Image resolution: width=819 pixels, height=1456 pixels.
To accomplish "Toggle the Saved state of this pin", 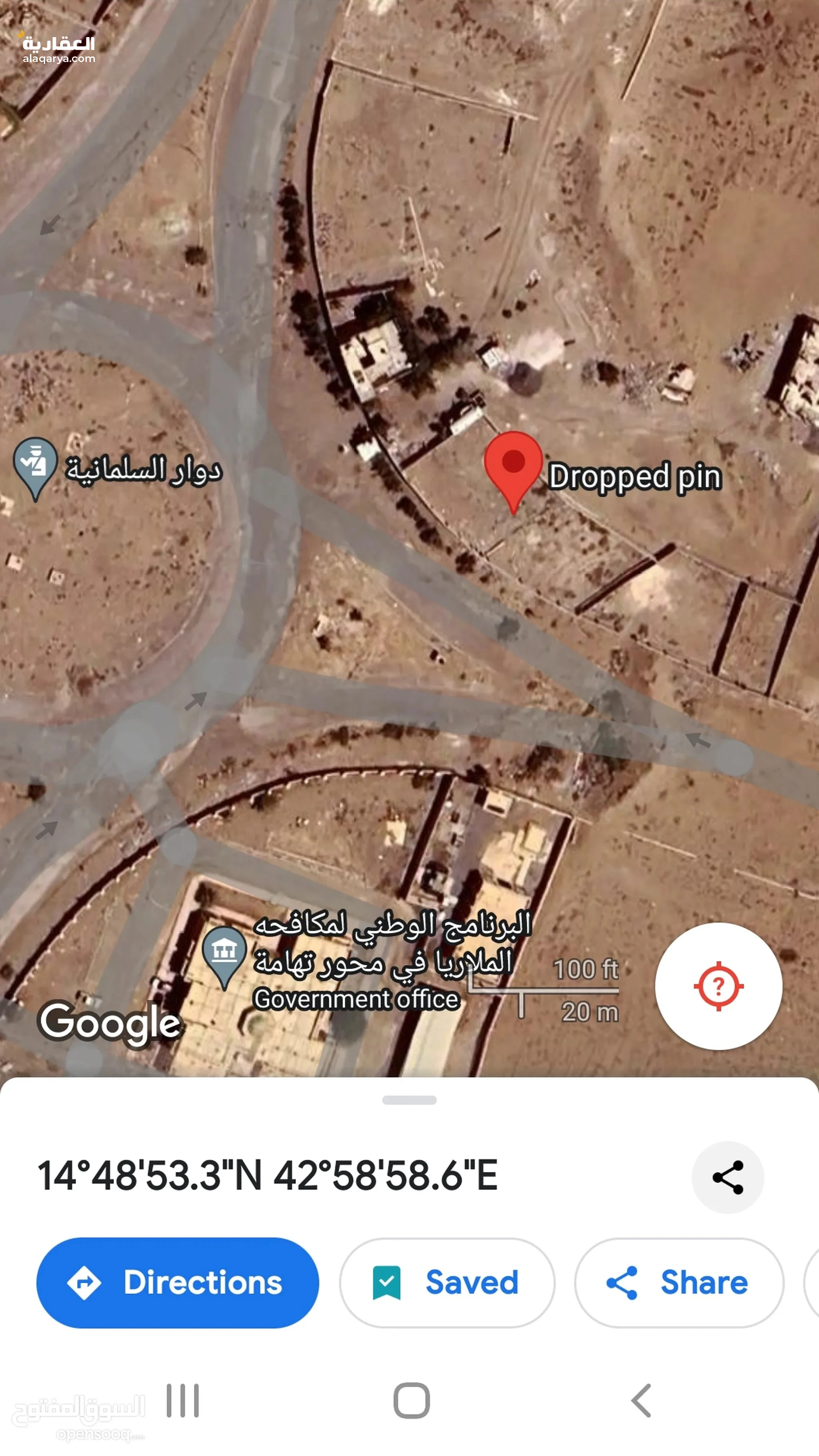I will (x=446, y=1283).
